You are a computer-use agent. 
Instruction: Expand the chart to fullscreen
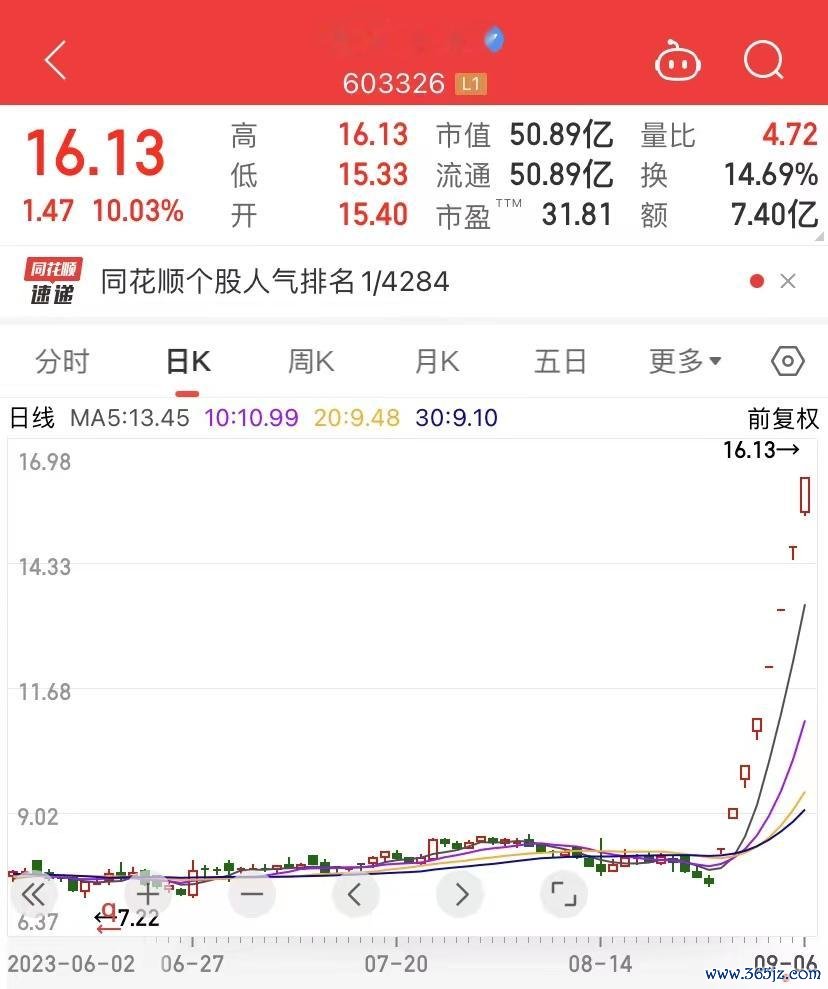click(564, 893)
